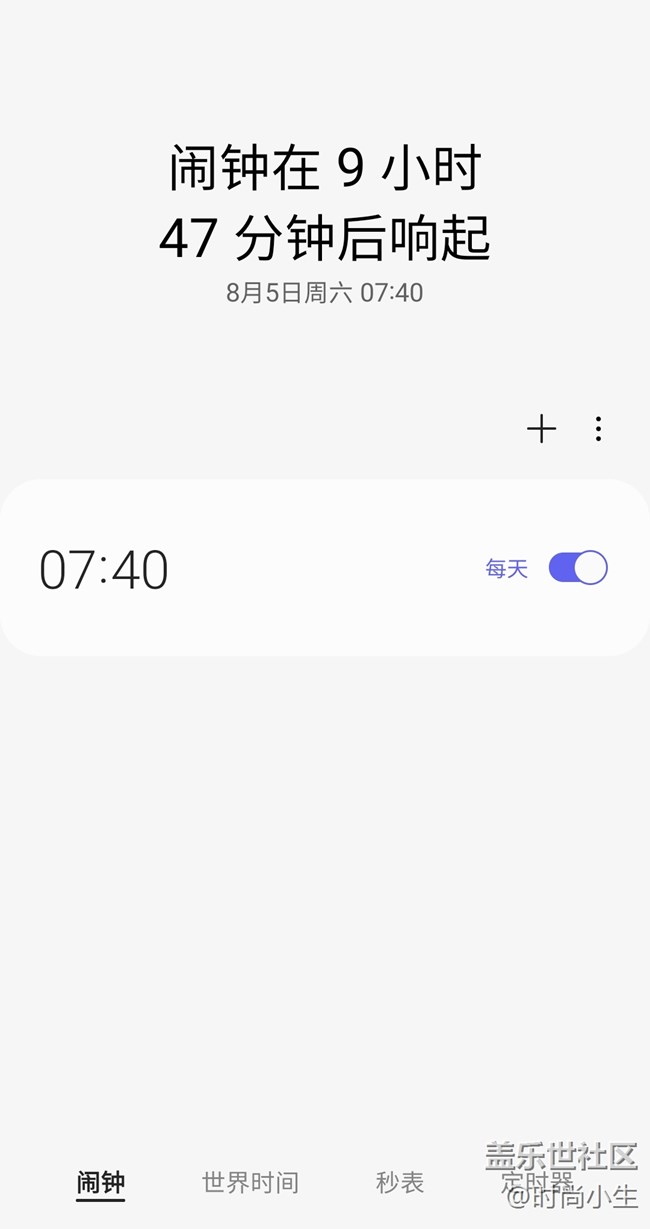The width and height of the screenshot is (650, 1229).
Task: Open the three-dot more options menu
Action: click(598, 429)
